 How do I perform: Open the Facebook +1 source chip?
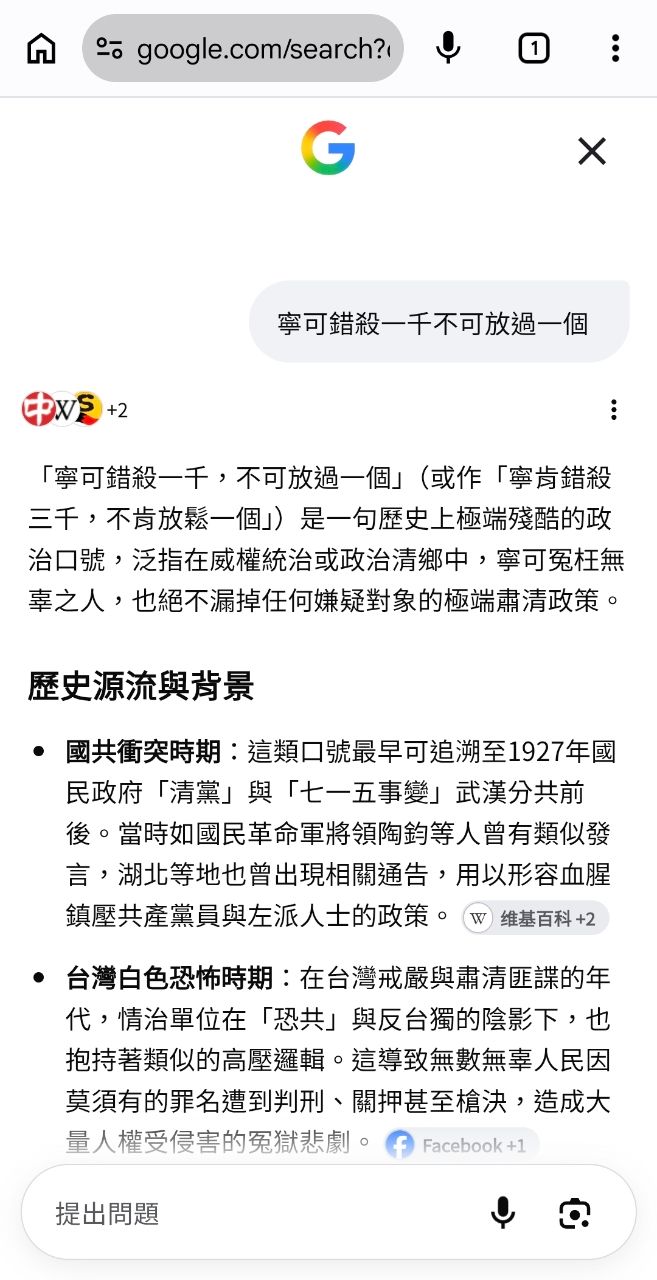click(x=461, y=1145)
